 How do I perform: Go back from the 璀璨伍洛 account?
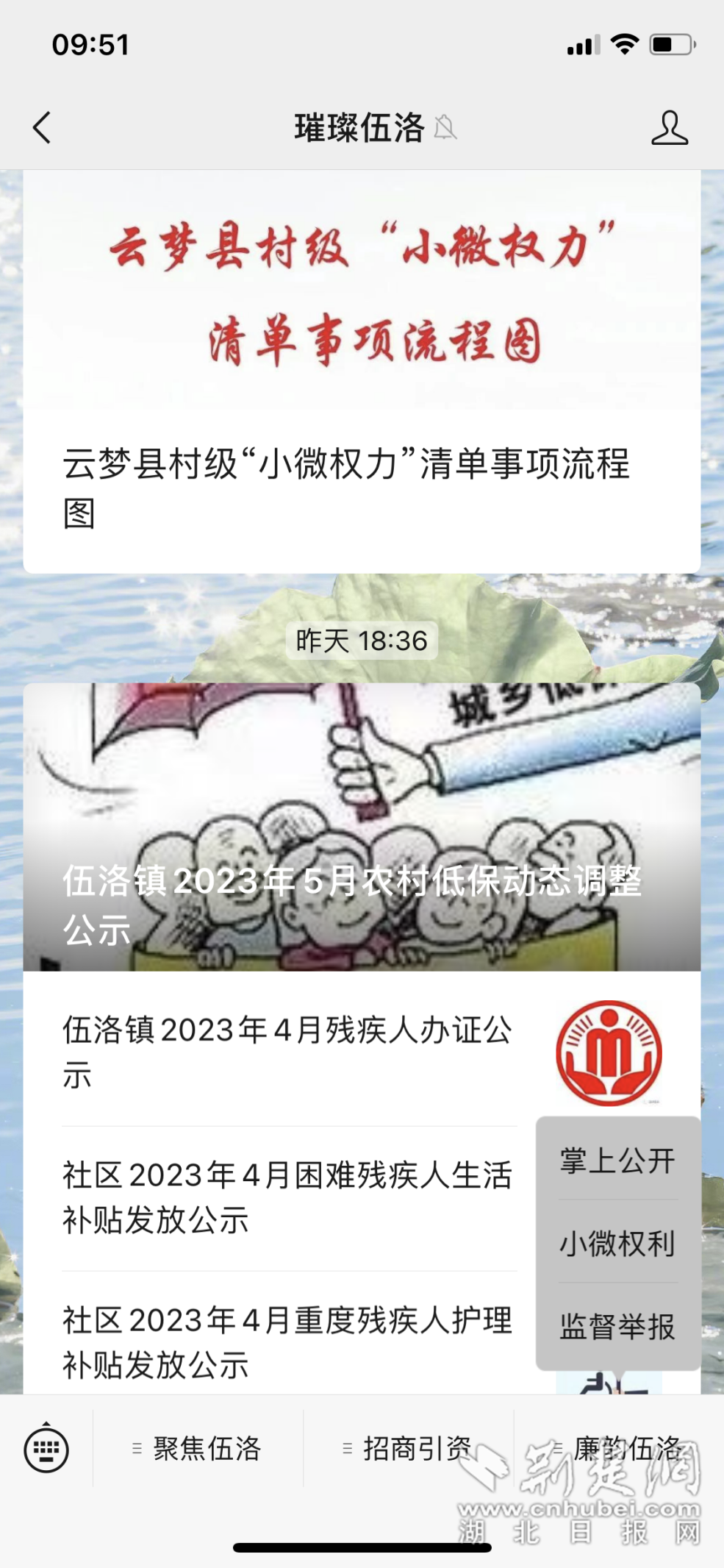coord(43,128)
